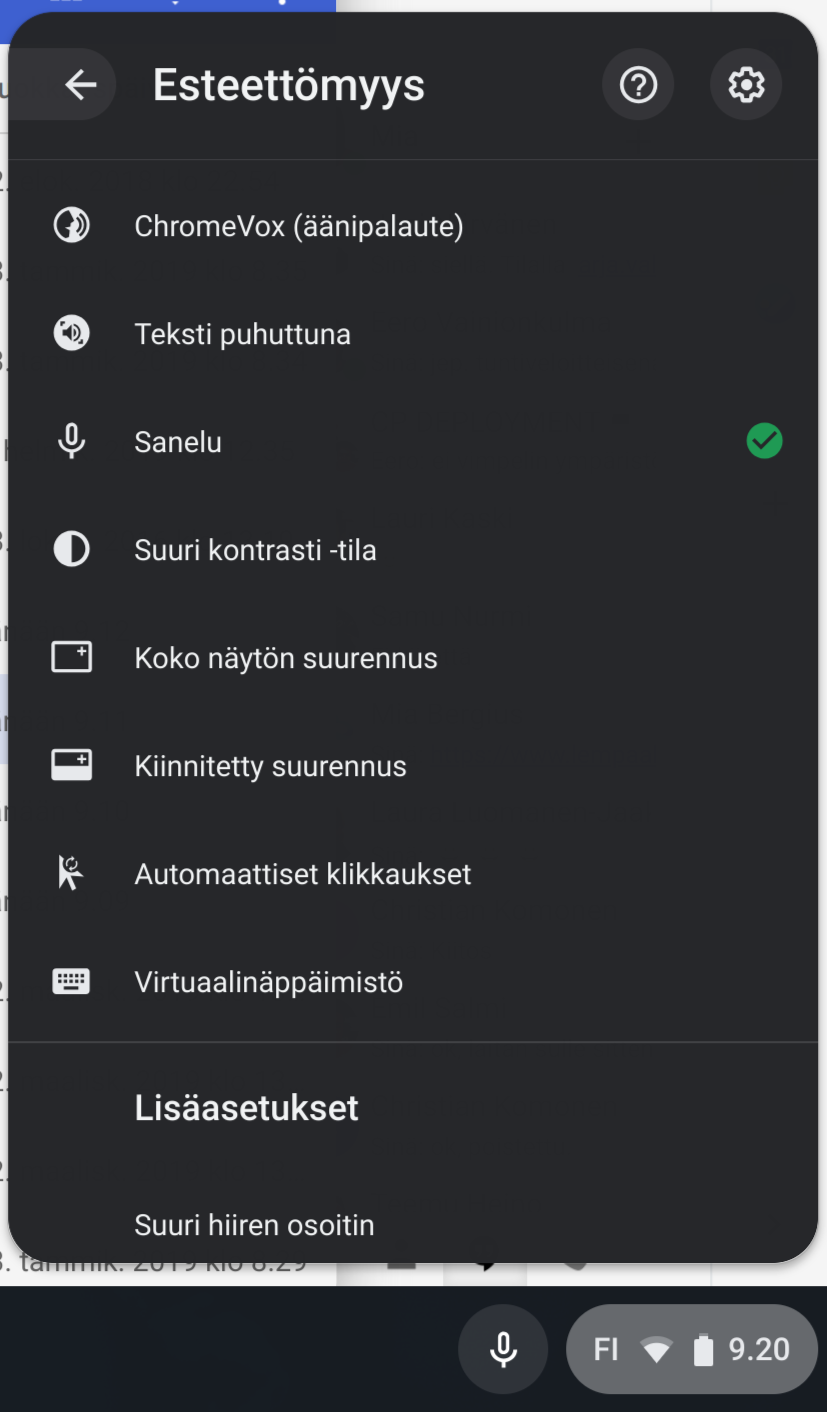This screenshot has height=1412, width=827.
Task: Go back from the Esteettömyys menu
Action: (80, 85)
